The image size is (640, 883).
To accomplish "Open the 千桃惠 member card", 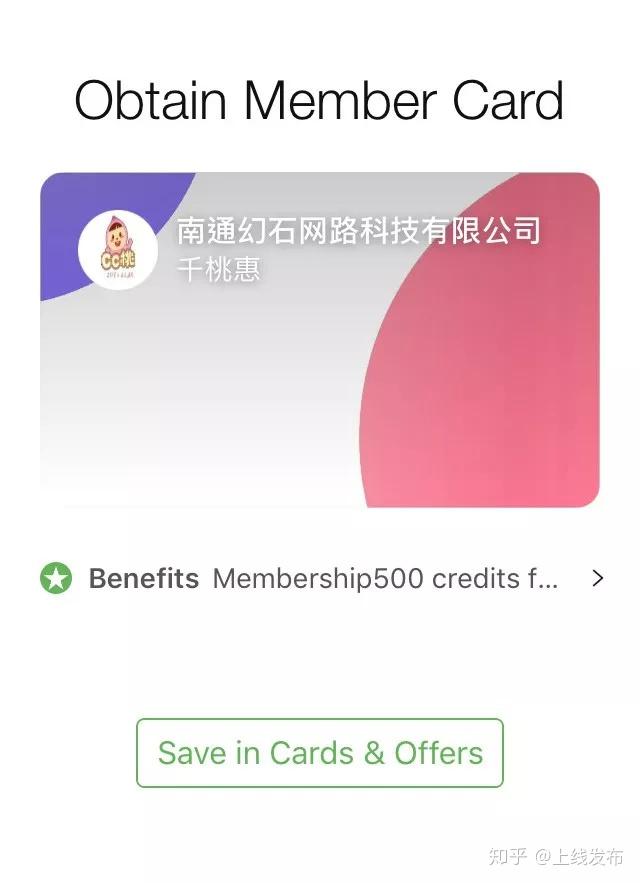I will [320, 340].
